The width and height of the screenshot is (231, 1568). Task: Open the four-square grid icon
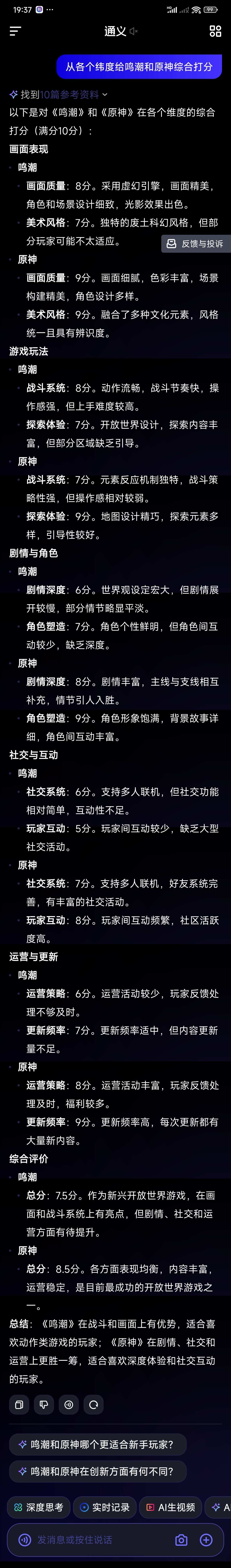click(x=215, y=31)
